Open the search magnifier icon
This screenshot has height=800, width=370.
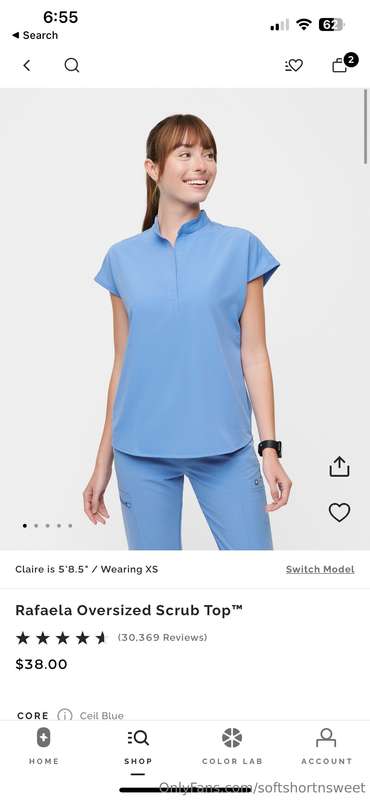coord(71,65)
